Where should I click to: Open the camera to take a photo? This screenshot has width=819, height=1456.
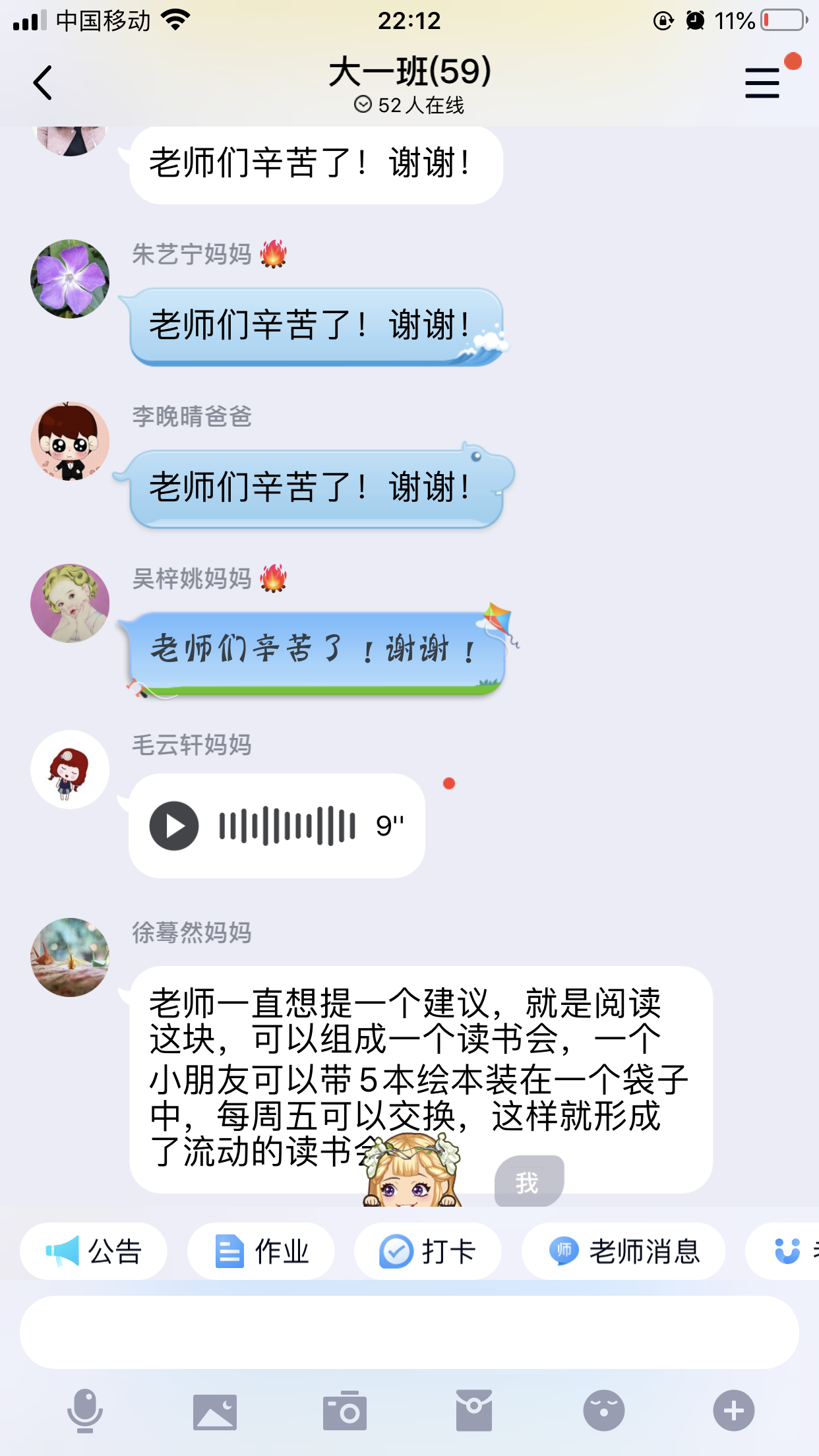pyautogui.click(x=344, y=1411)
